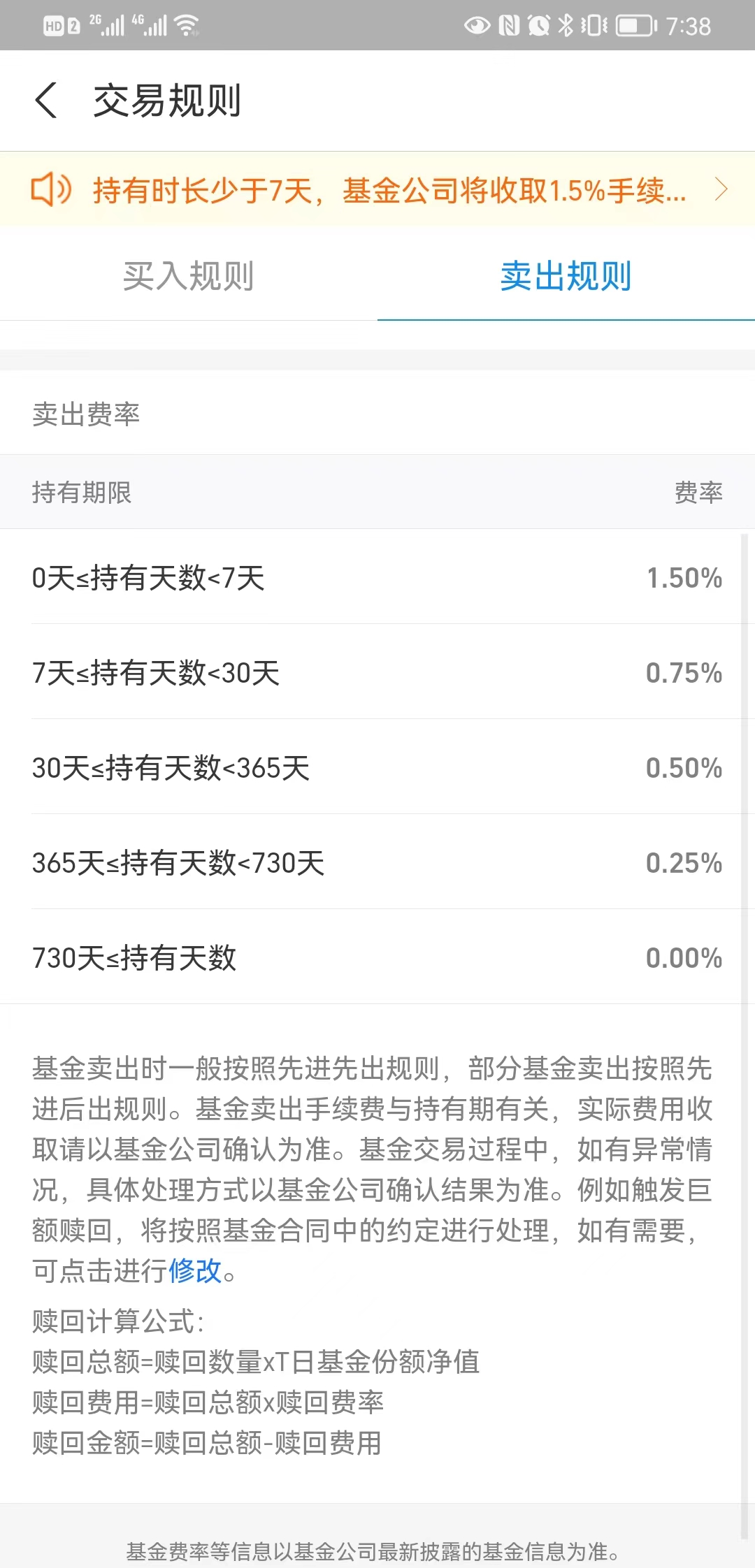Tap the 1.5% handling fee notice banner
This screenshot has height=1568, width=755.
(x=377, y=189)
